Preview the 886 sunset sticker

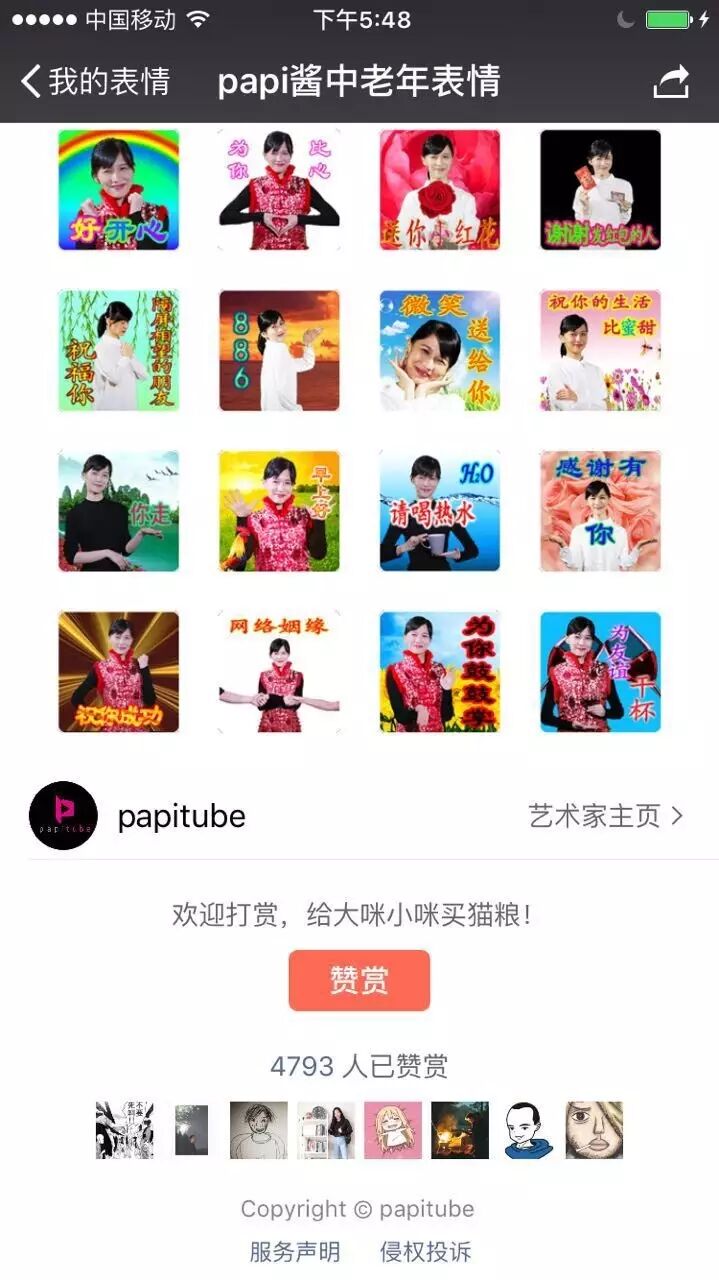279,351
